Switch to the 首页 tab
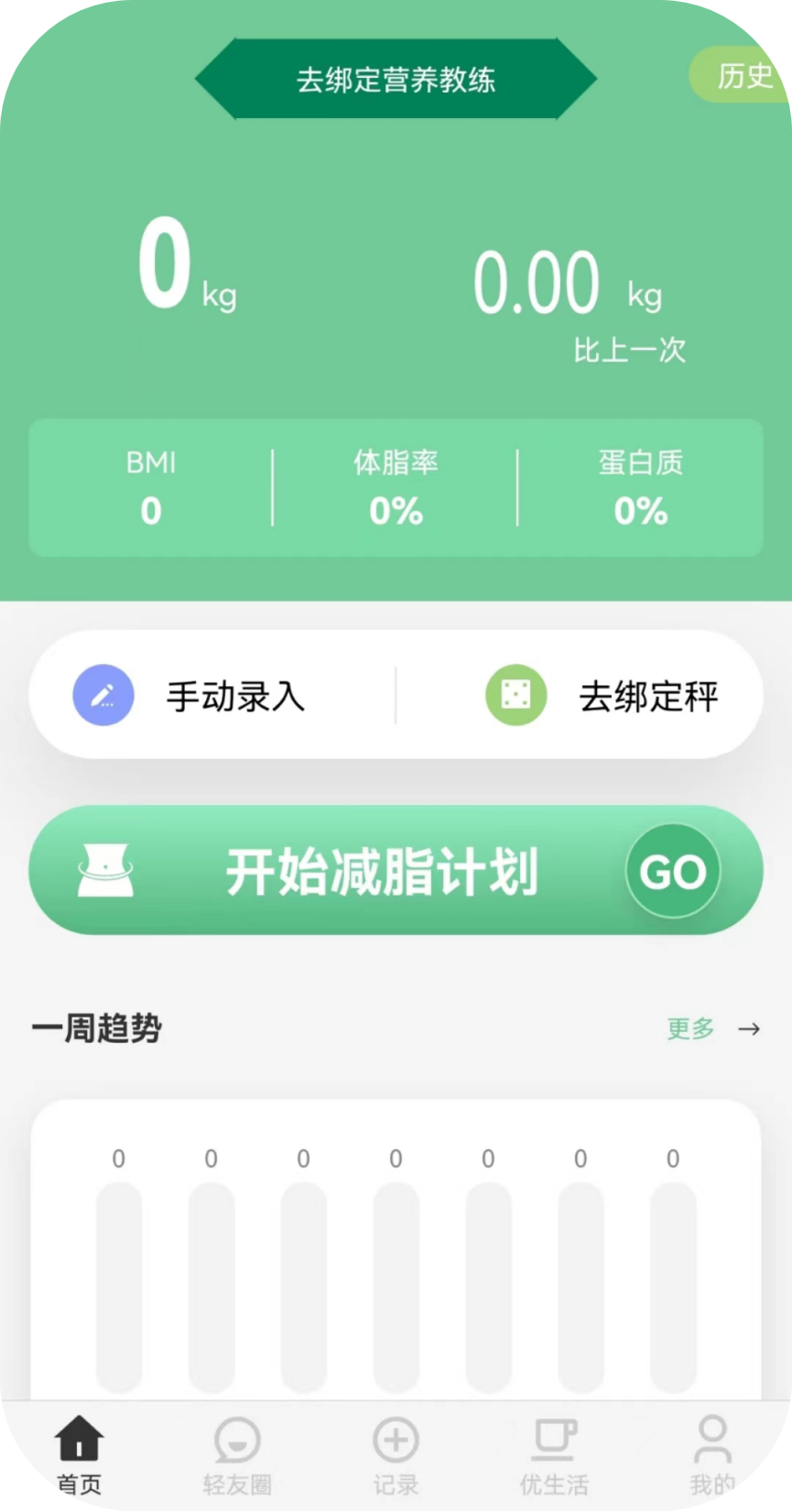The image size is (792, 1512). click(x=80, y=1456)
